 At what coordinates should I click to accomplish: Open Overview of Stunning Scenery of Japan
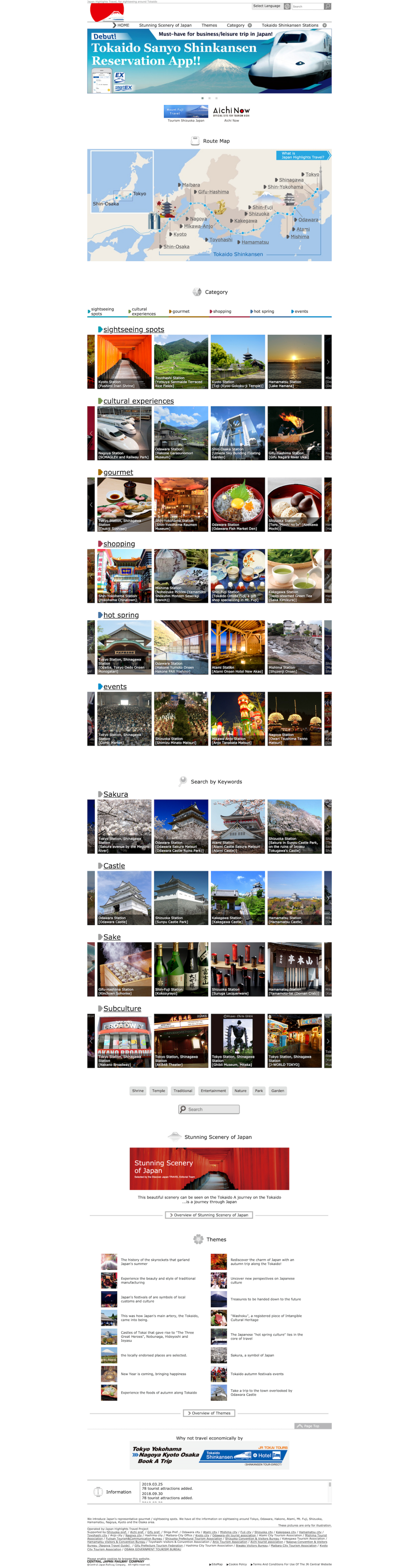coord(209,1215)
